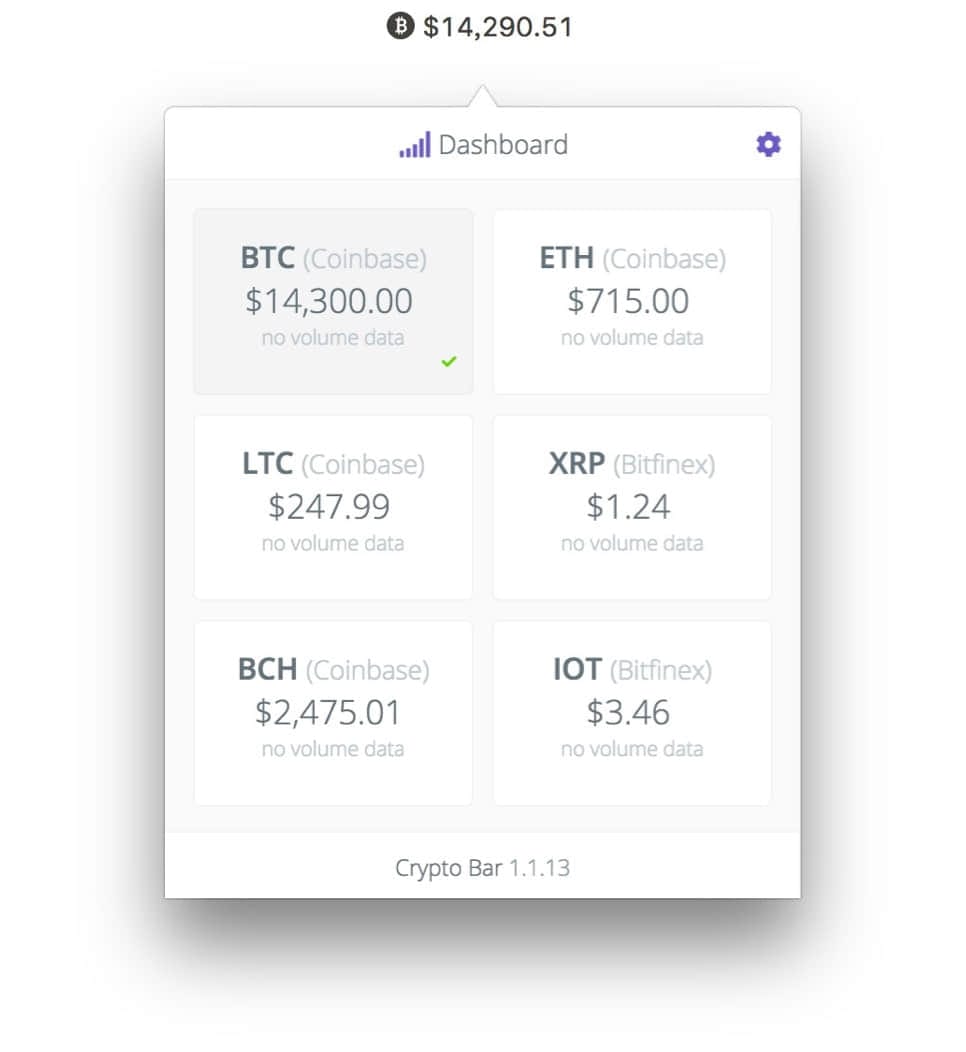966x1052 pixels.
Task: Choose the LTC Coinbase card
Action: (333, 507)
